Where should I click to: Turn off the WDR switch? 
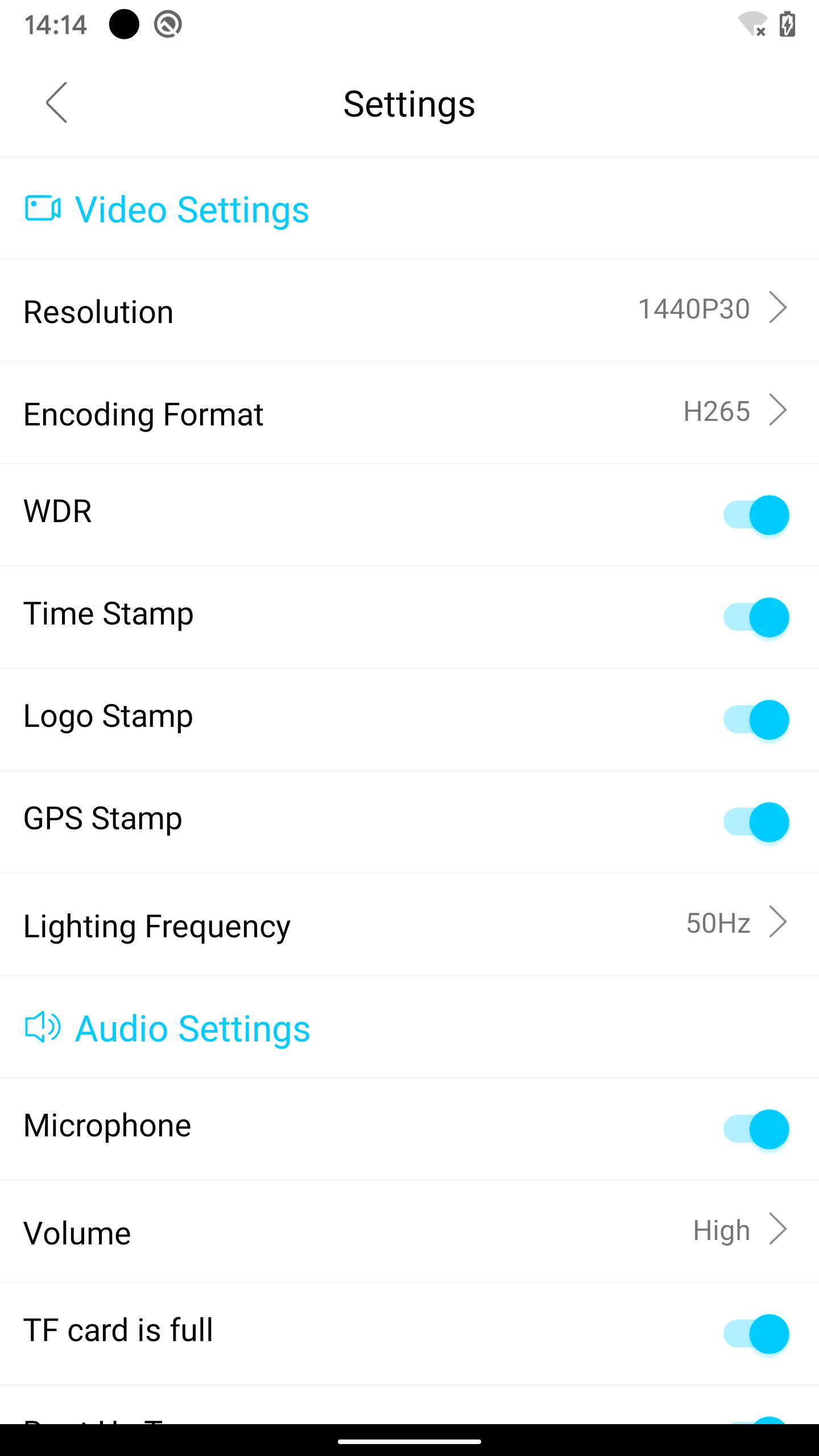(x=756, y=515)
